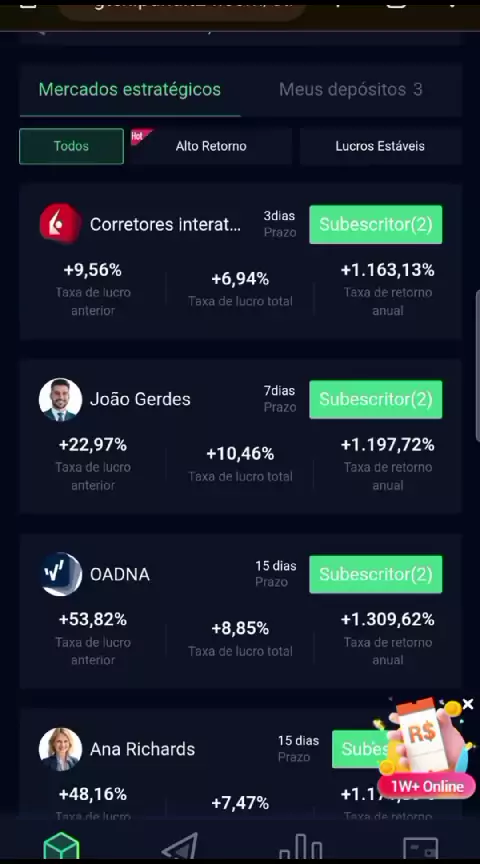Open the 1W+ Online promotion

tap(427, 786)
